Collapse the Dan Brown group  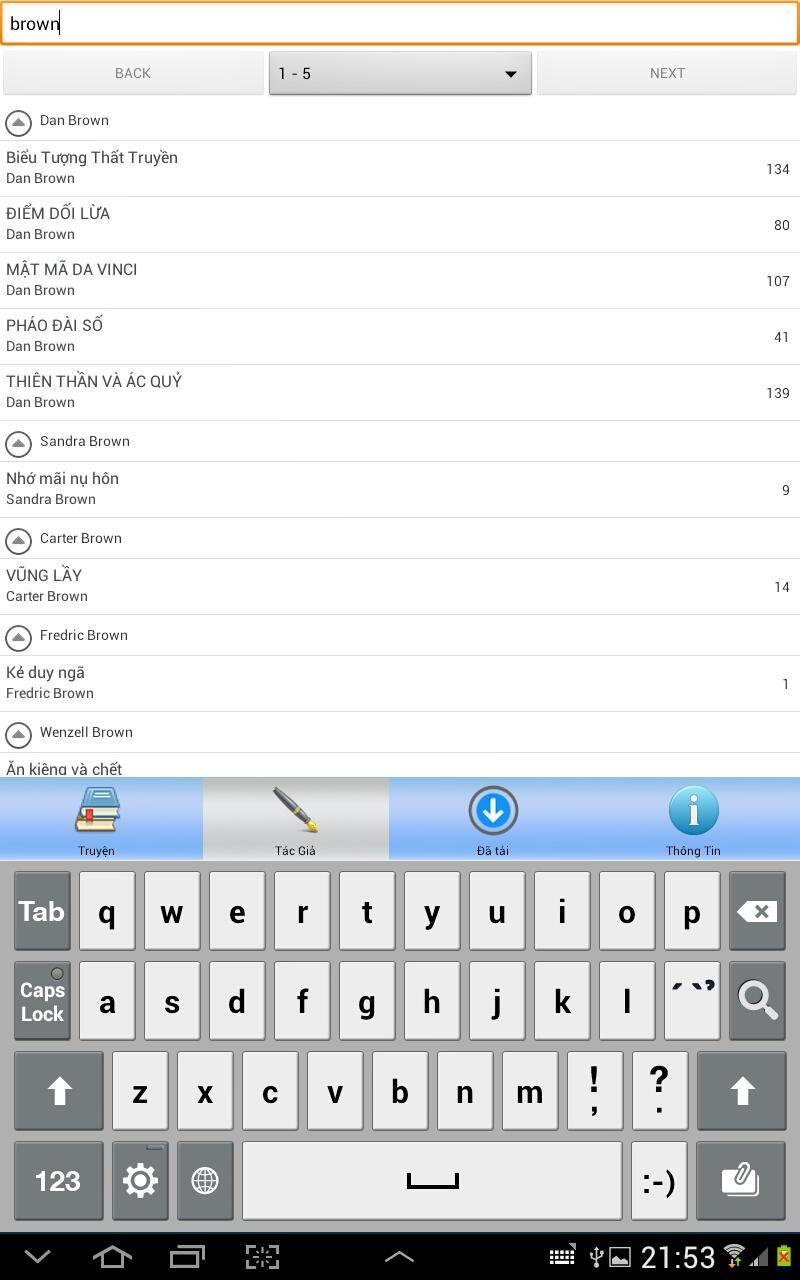(18, 122)
